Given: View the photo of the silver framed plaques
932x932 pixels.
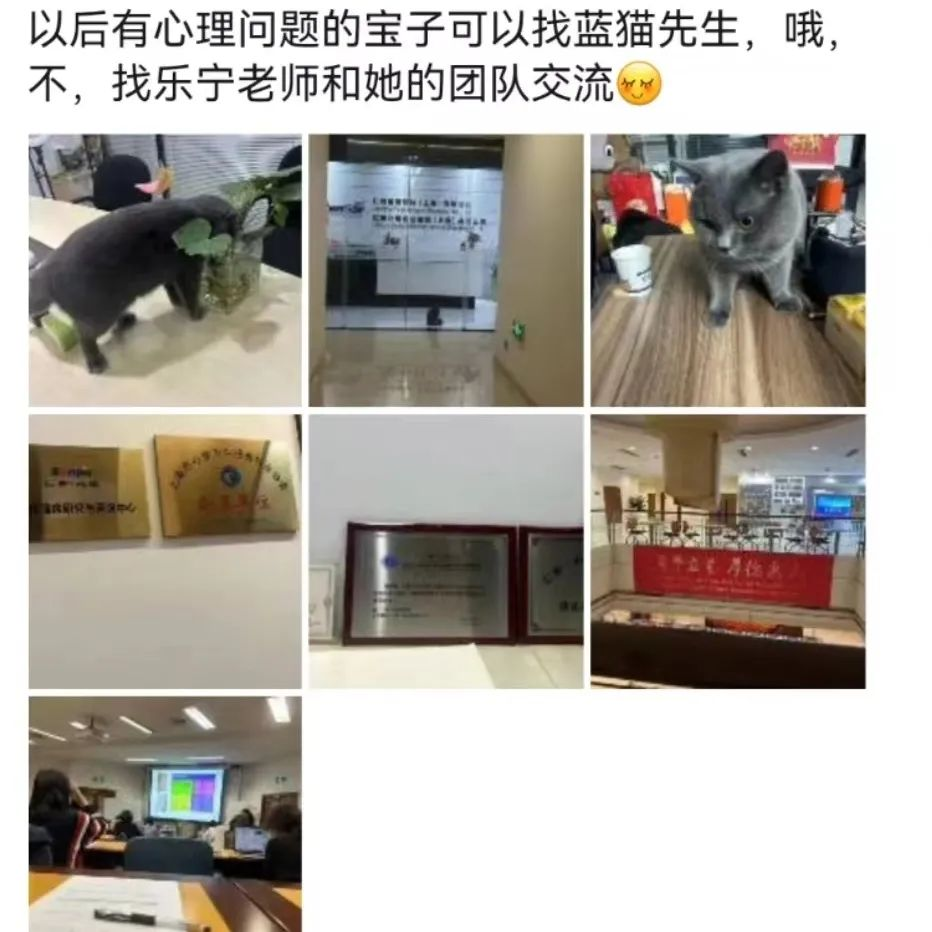Looking at the screenshot, I should pyautogui.click(x=445, y=551).
